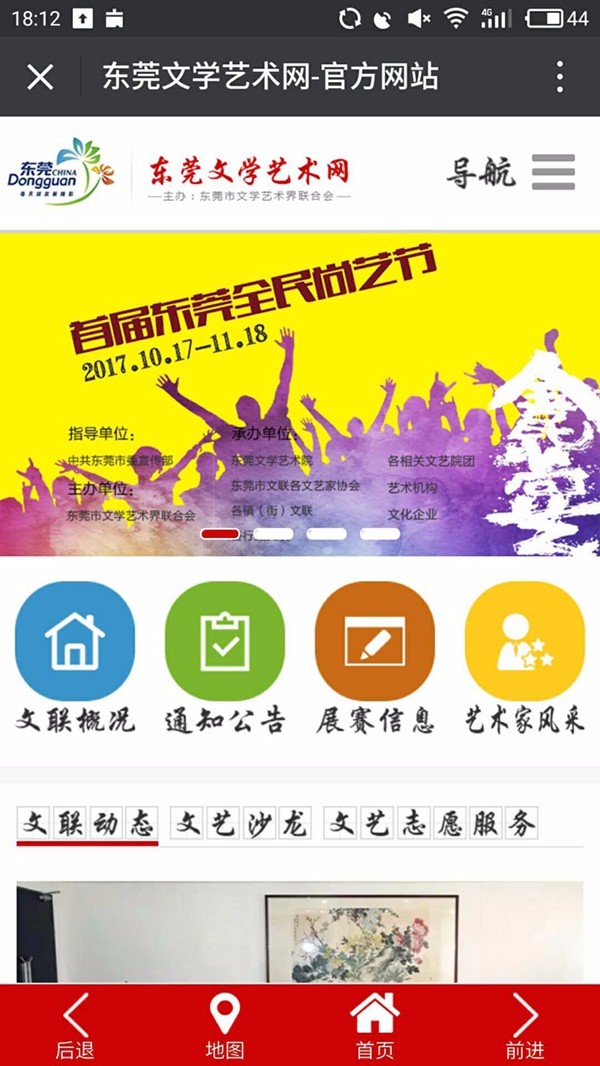Image resolution: width=600 pixels, height=1066 pixels.
Task: Open the 地图 map page
Action: point(225,1026)
